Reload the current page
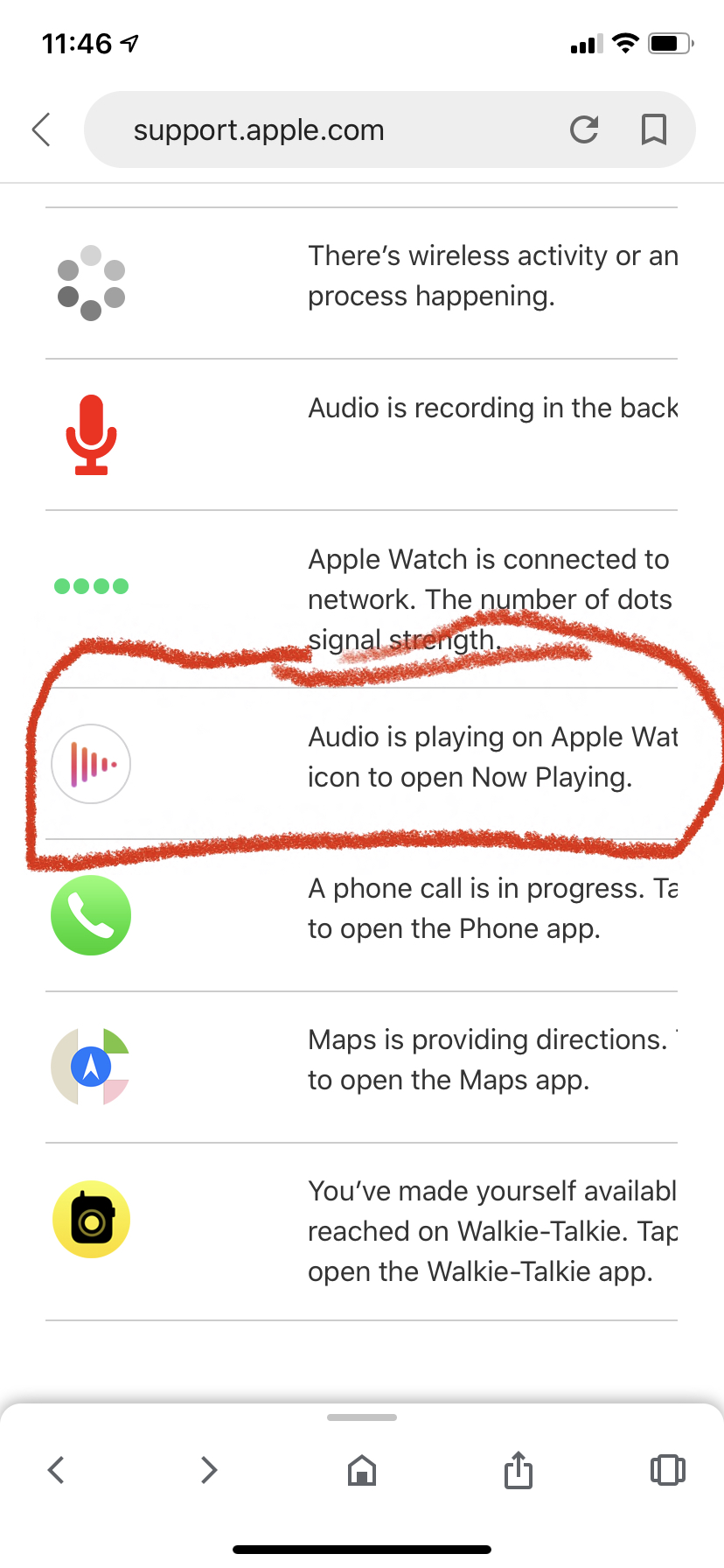The height and width of the screenshot is (1568, 724). tap(584, 129)
